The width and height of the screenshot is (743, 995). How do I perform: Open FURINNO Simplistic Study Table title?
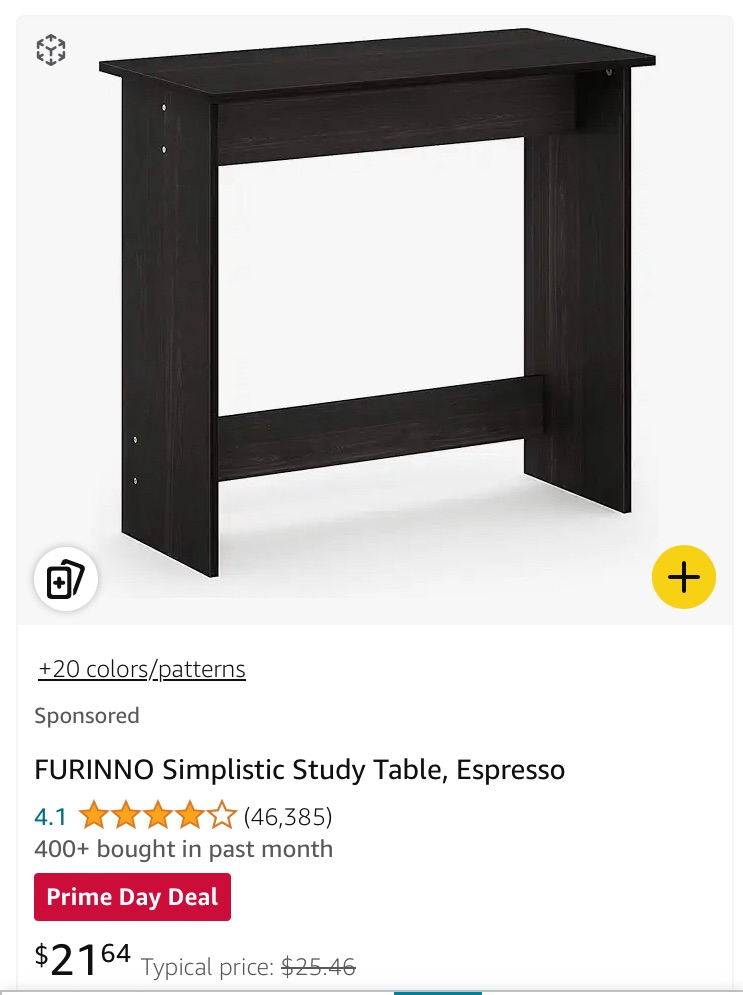pos(300,770)
